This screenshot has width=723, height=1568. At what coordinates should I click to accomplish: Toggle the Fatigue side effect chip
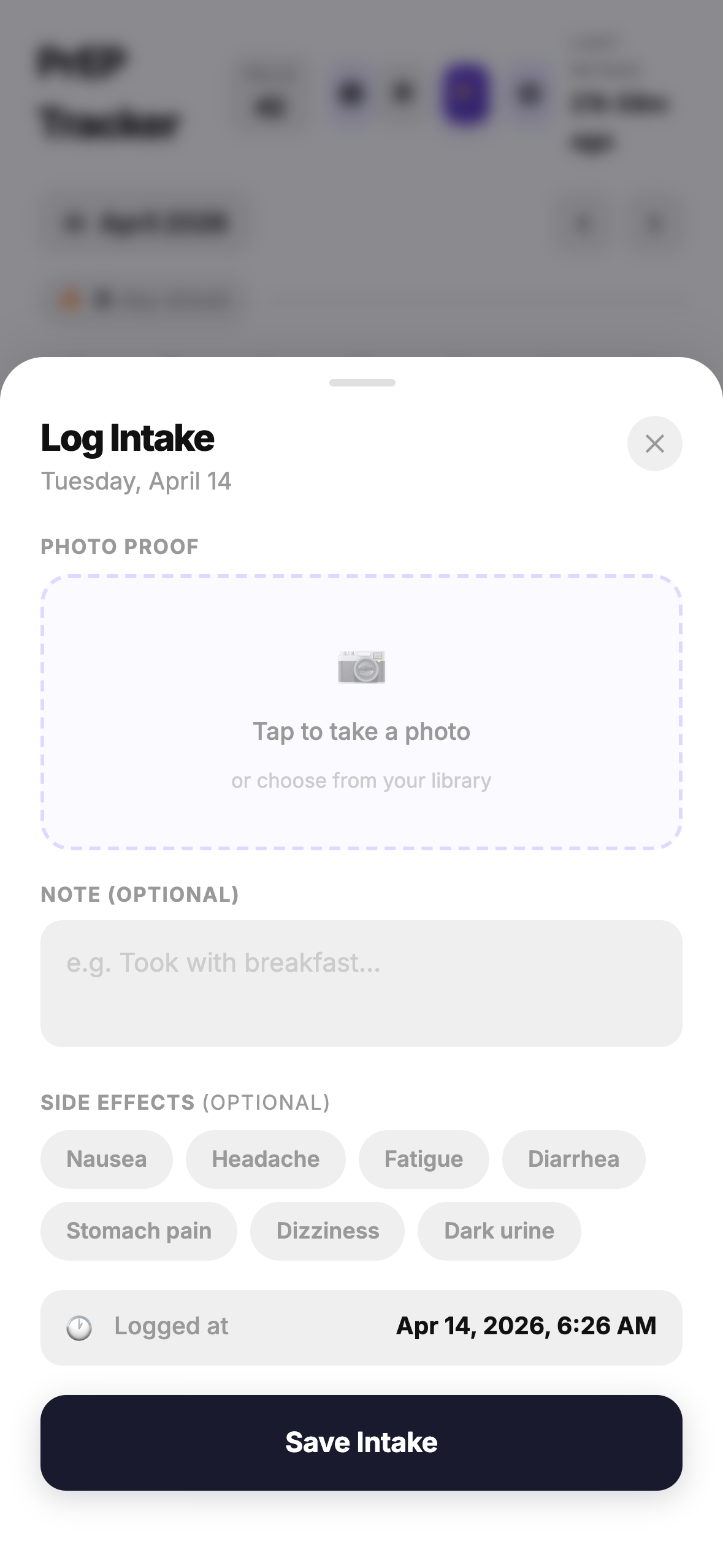point(423,1158)
